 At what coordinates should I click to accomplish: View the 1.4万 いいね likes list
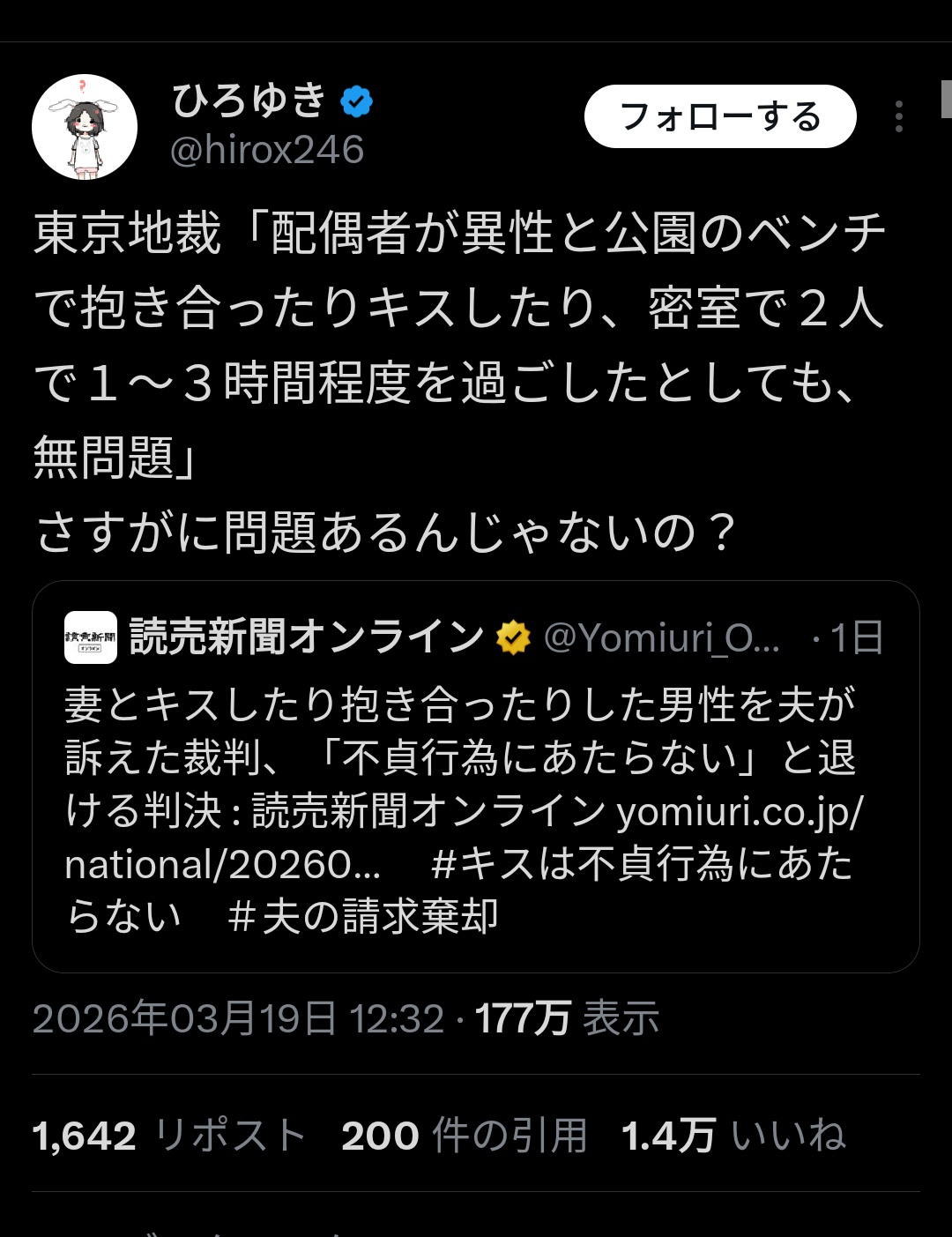pos(733,1136)
